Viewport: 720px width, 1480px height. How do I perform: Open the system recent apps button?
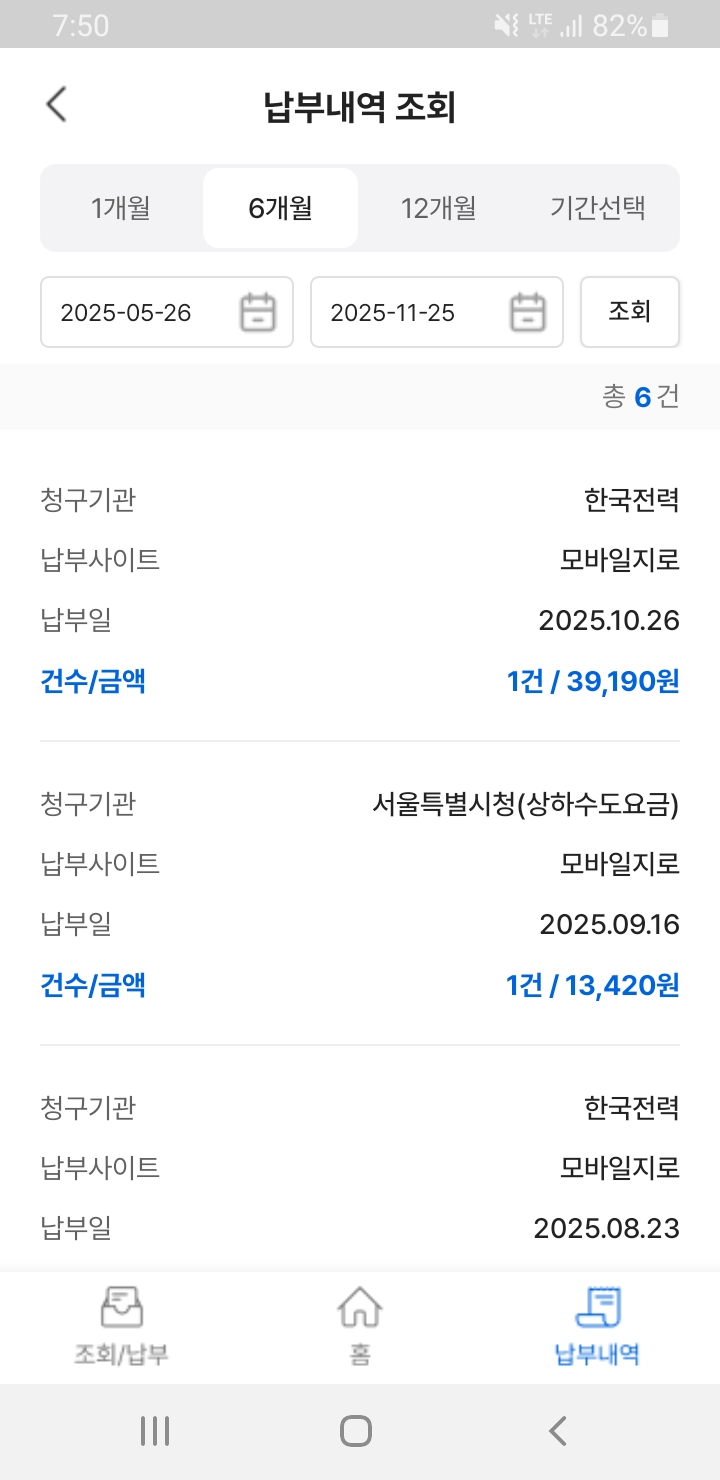point(155,1431)
